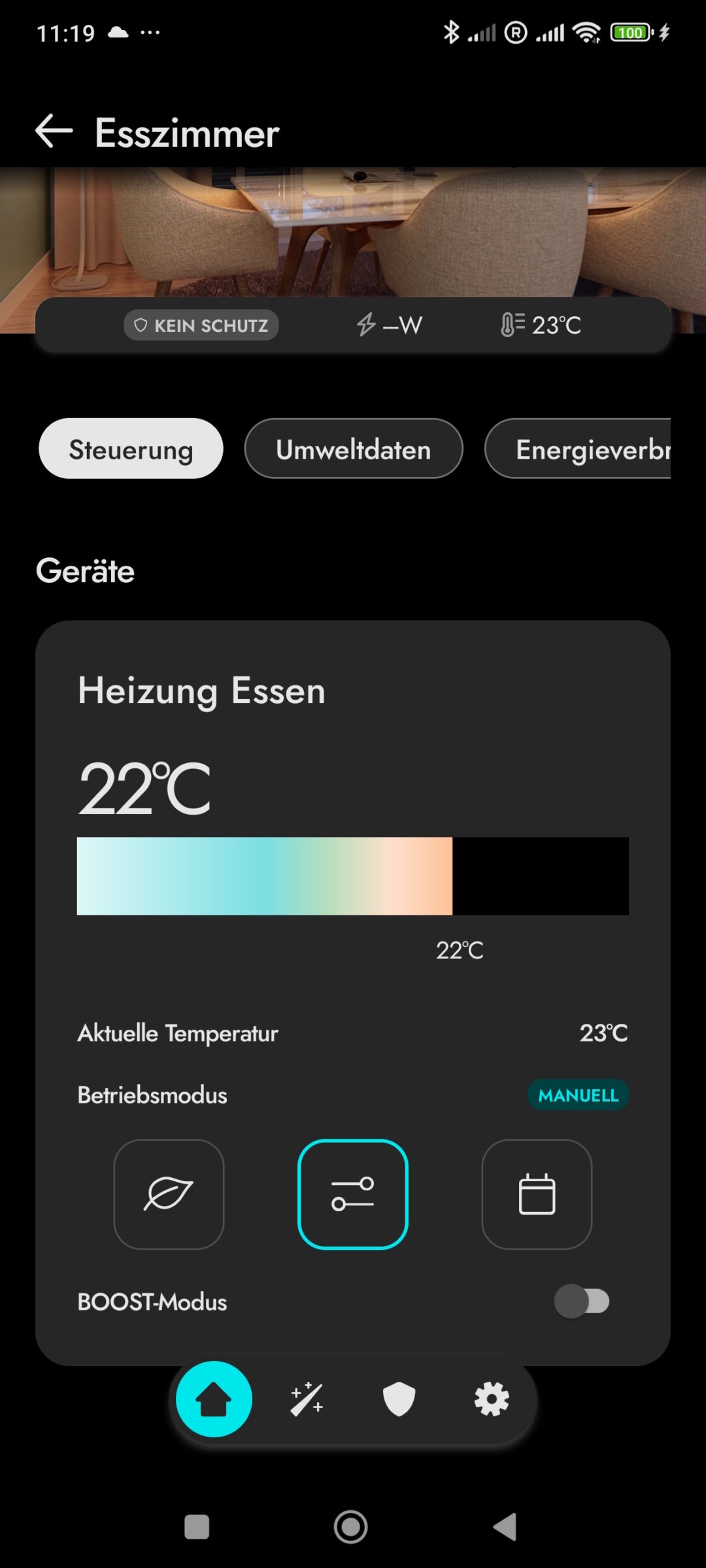The height and width of the screenshot is (1568, 706).
Task: Go back from the Esszimmer screen
Action: coord(54,131)
